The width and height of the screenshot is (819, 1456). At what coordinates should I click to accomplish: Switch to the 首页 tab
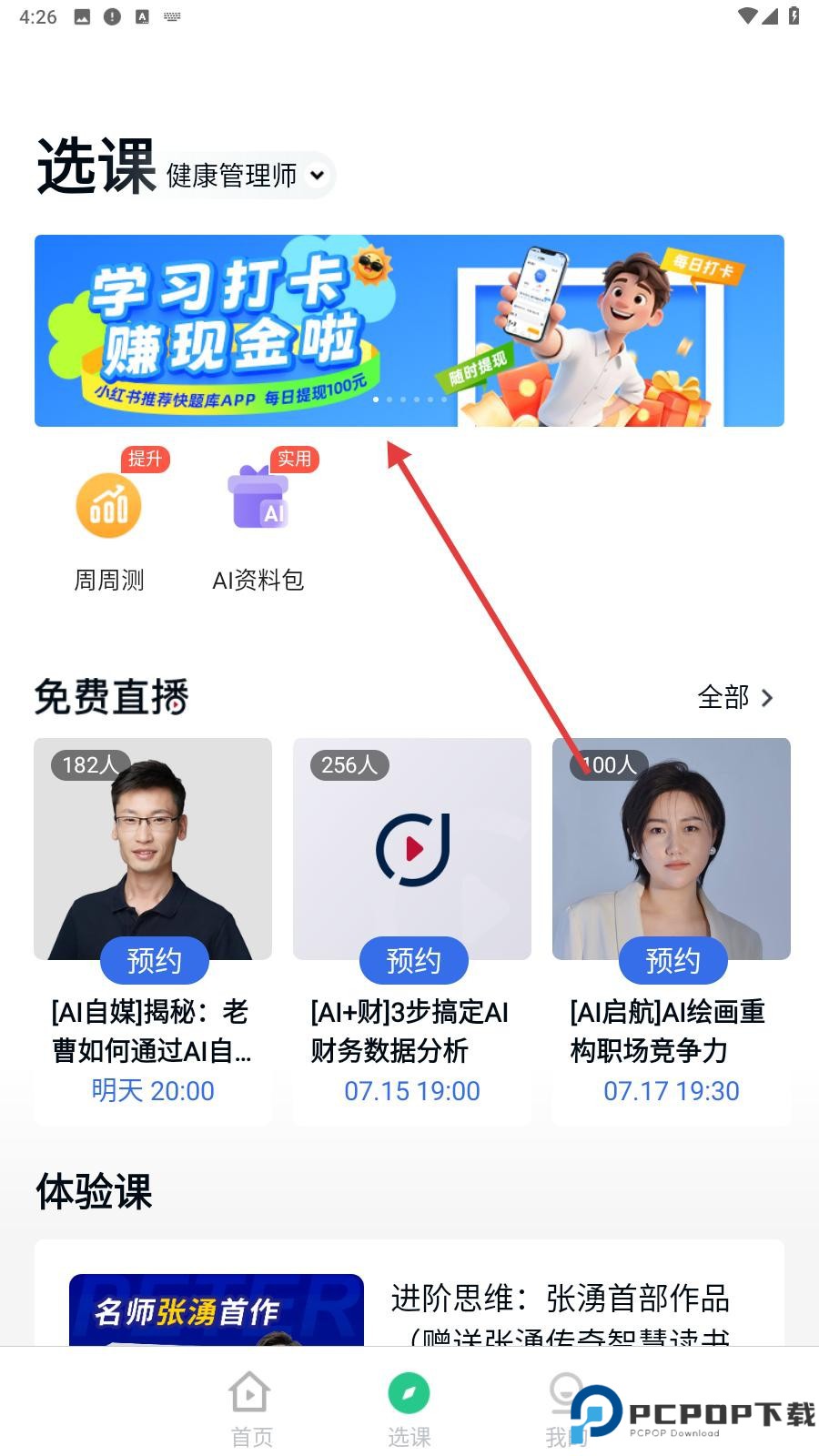(251, 1409)
